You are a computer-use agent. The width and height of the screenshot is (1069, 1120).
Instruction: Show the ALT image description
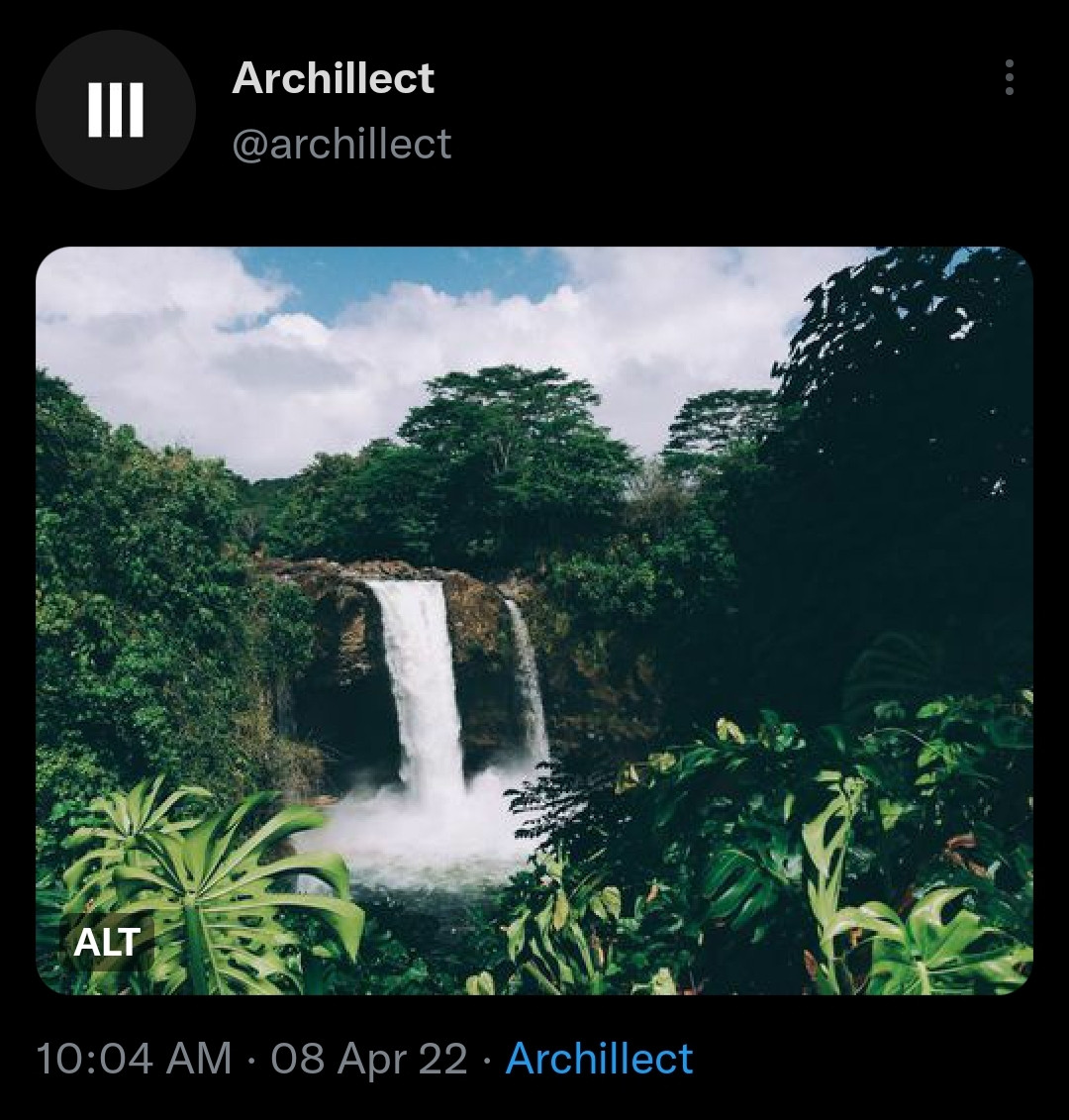[x=107, y=942]
